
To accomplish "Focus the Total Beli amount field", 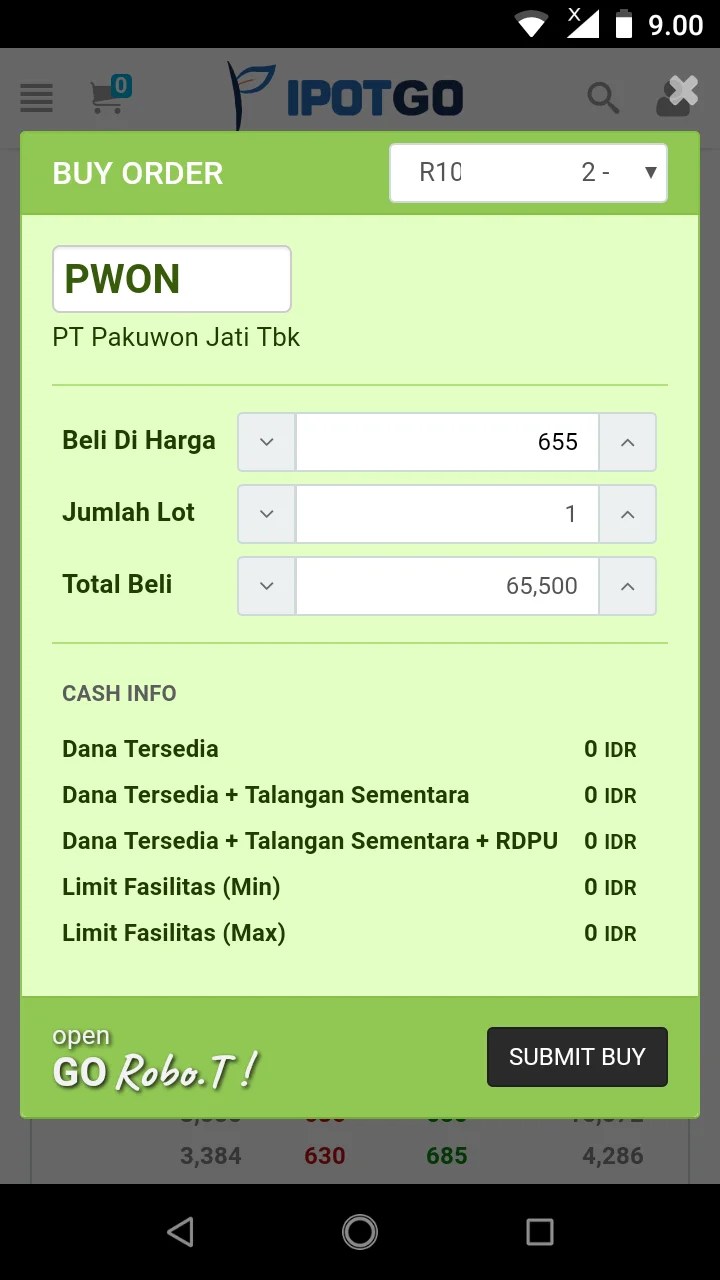I will pyautogui.click(x=447, y=586).
